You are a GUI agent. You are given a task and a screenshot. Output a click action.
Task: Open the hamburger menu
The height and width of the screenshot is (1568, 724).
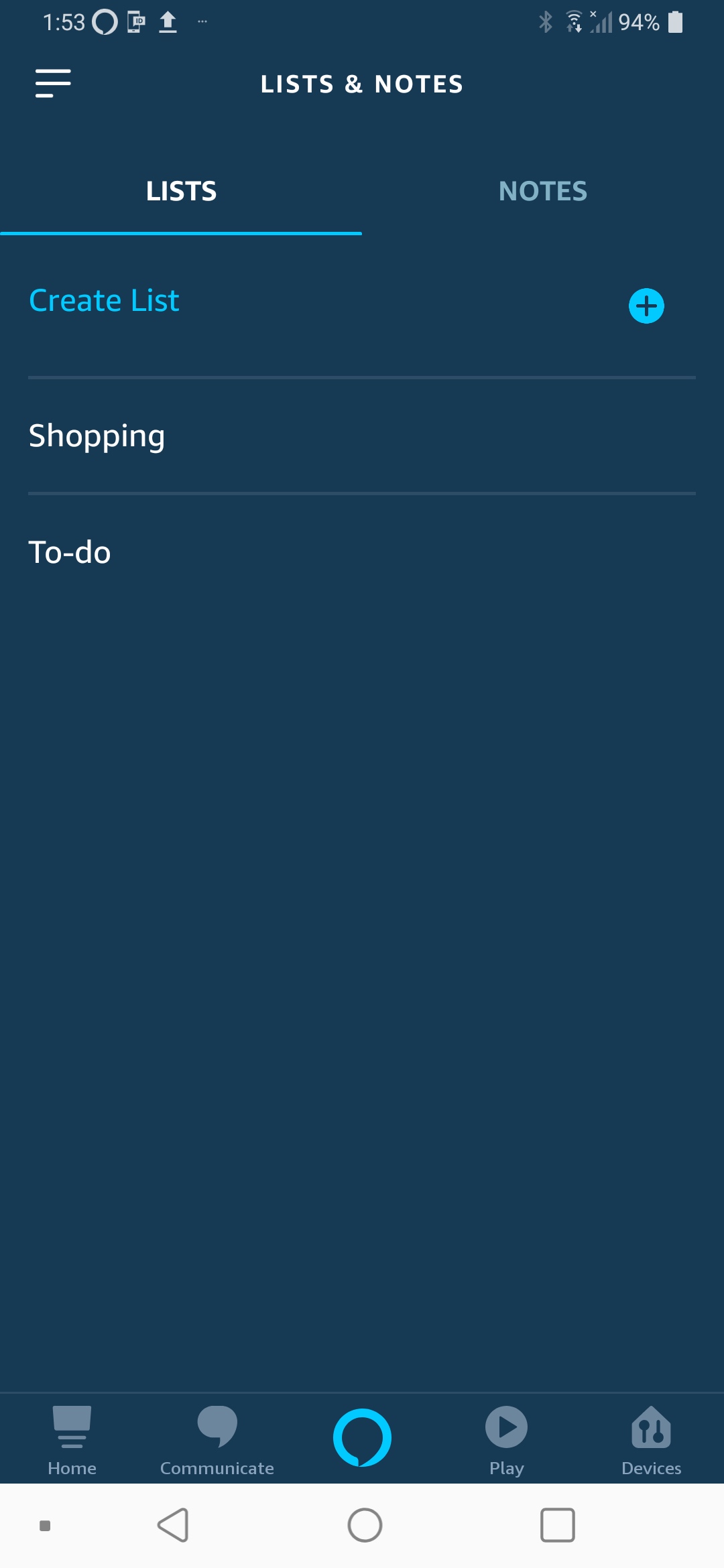coord(53,84)
